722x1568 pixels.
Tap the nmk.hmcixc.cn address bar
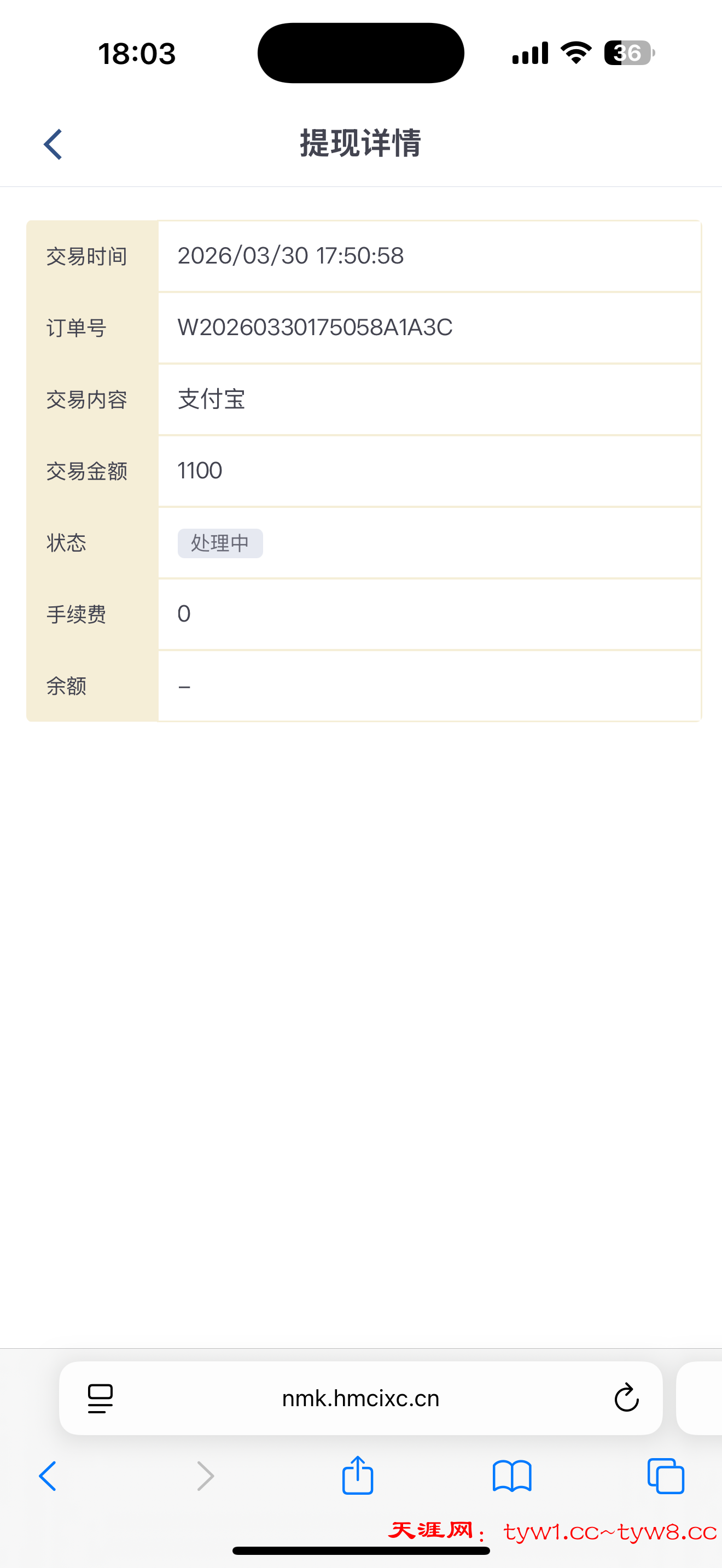360,1398
